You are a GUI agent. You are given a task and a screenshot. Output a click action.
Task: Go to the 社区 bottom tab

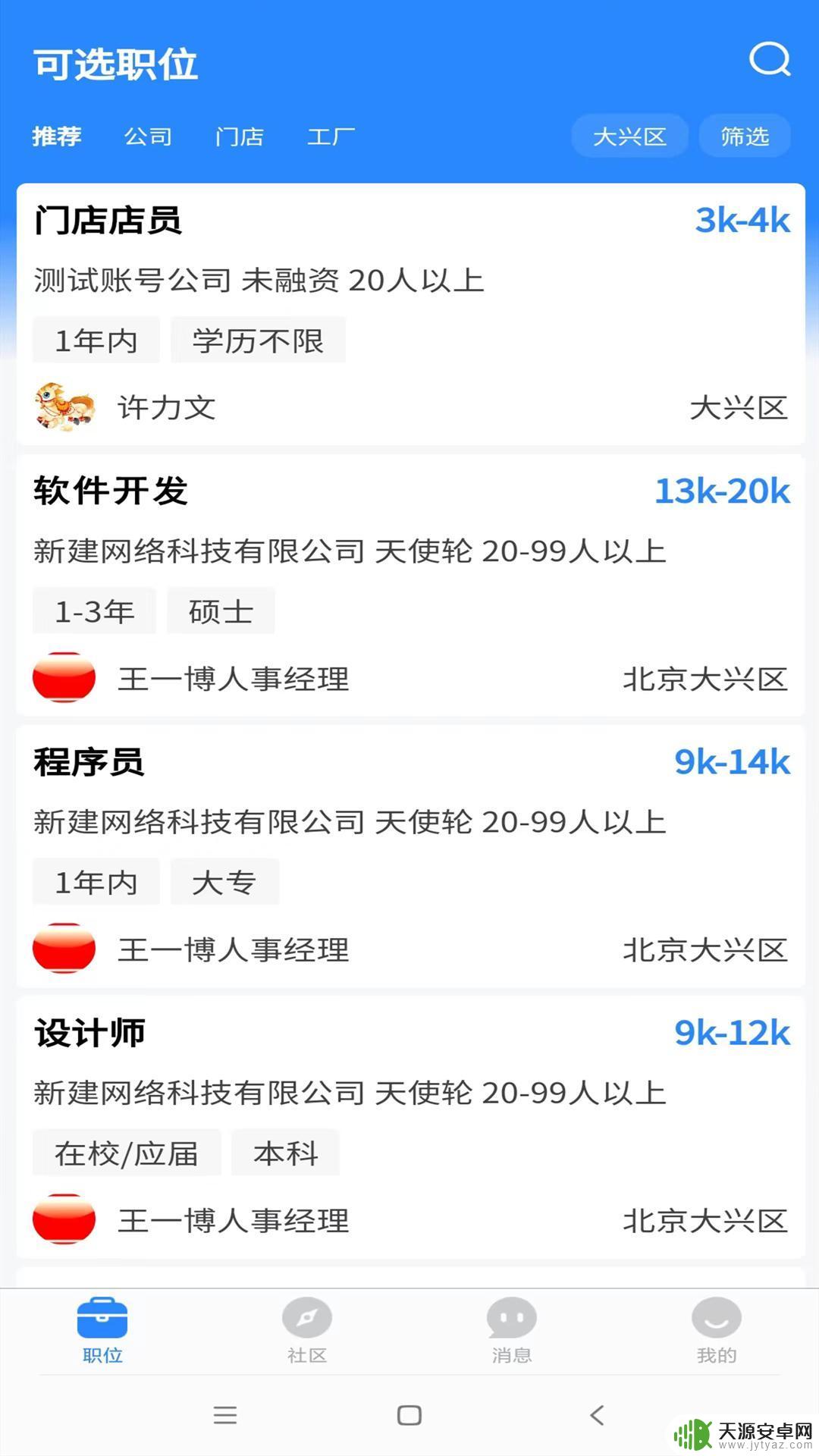pyautogui.click(x=307, y=1331)
